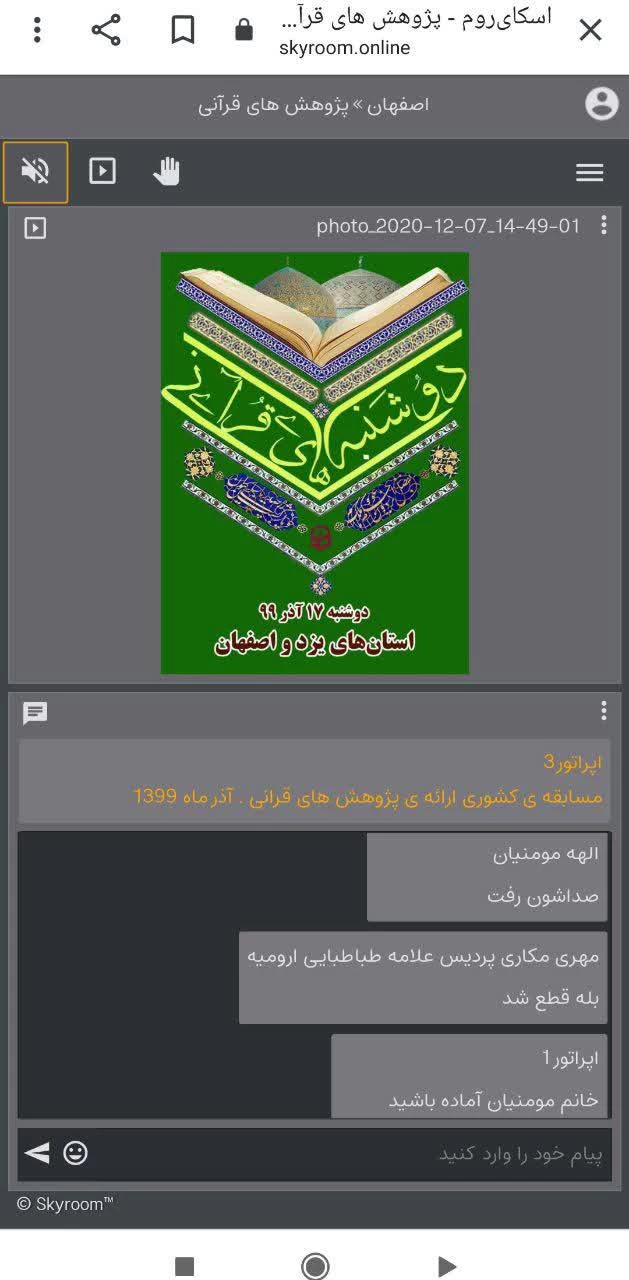The image size is (629, 1280).
Task: Open the hamburger menu
Action: click(590, 172)
